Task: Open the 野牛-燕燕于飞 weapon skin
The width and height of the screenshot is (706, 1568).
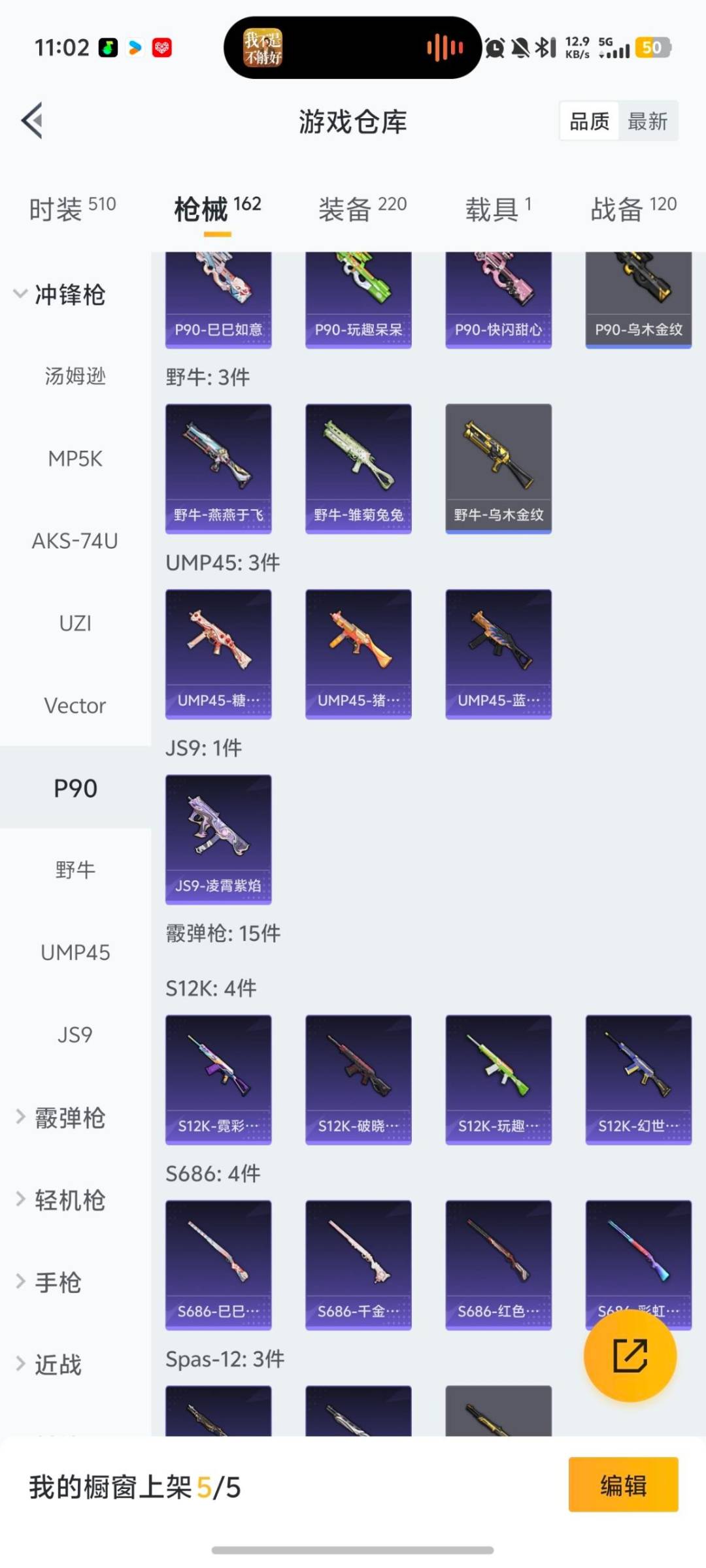Action: point(218,466)
